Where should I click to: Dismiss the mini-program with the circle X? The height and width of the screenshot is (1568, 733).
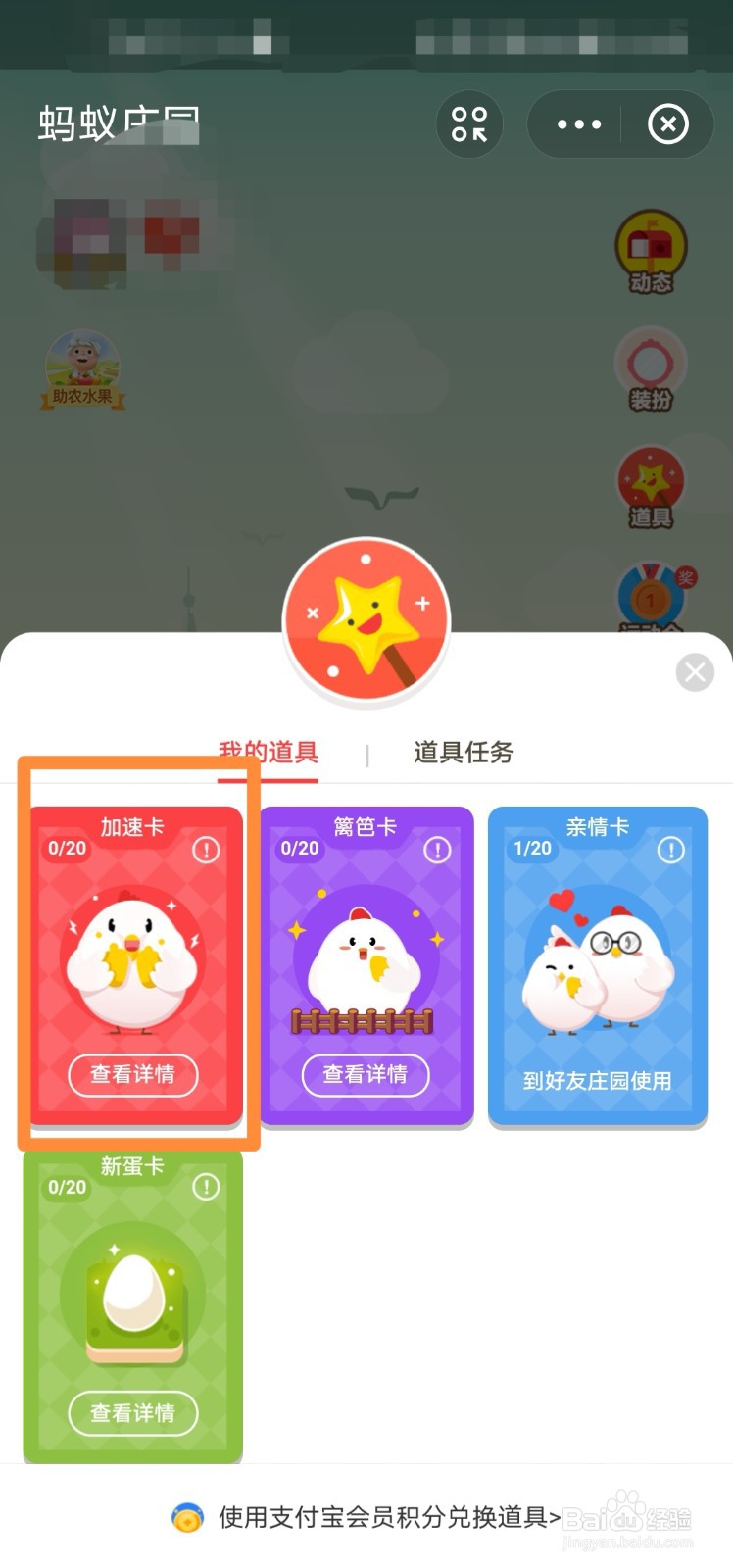point(668,124)
